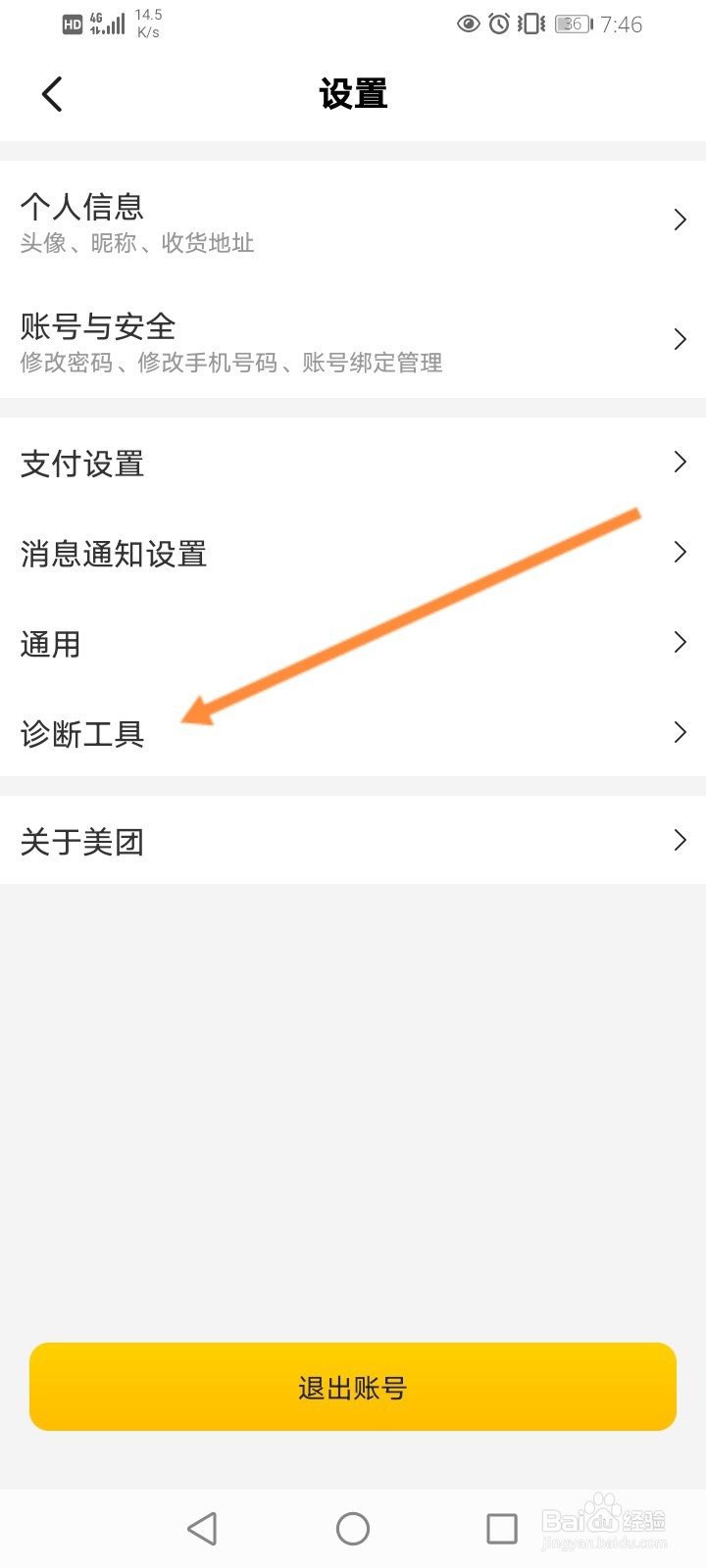
Task: Tap the vibrate mode status icon
Action: click(529, 24)
